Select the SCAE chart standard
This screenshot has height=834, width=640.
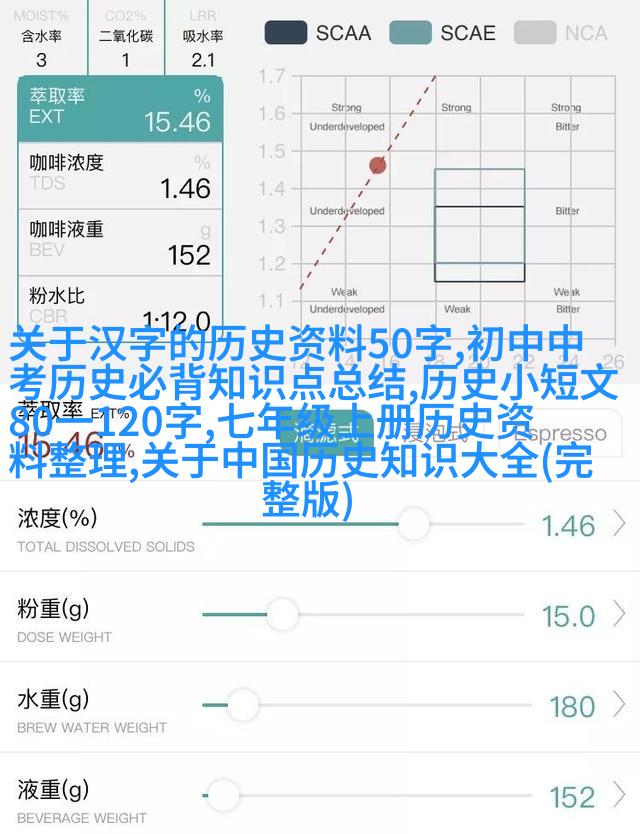coord(442,33)
